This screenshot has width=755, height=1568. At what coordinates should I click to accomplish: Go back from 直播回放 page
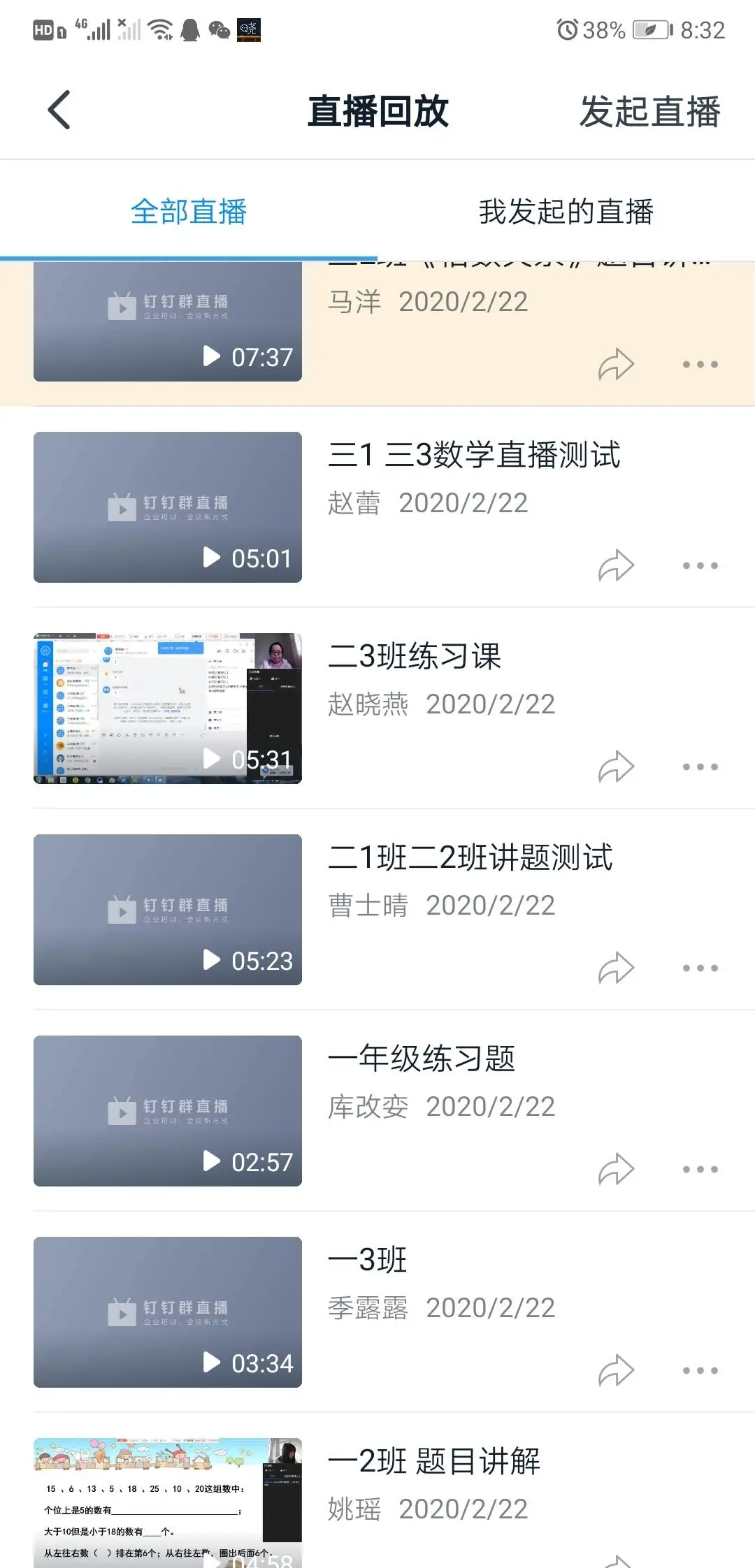click(x=59, y=110)
